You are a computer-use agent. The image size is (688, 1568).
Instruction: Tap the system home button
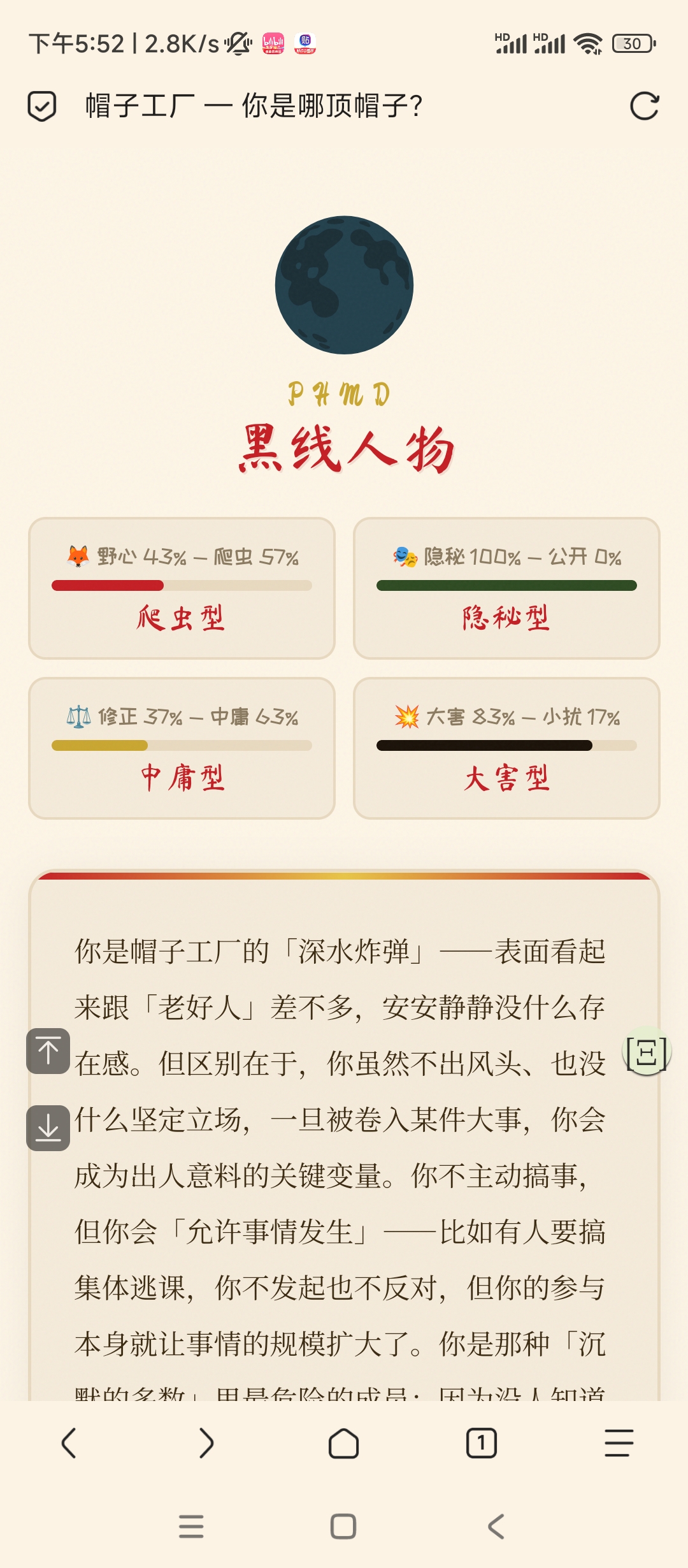point(343,1527)
